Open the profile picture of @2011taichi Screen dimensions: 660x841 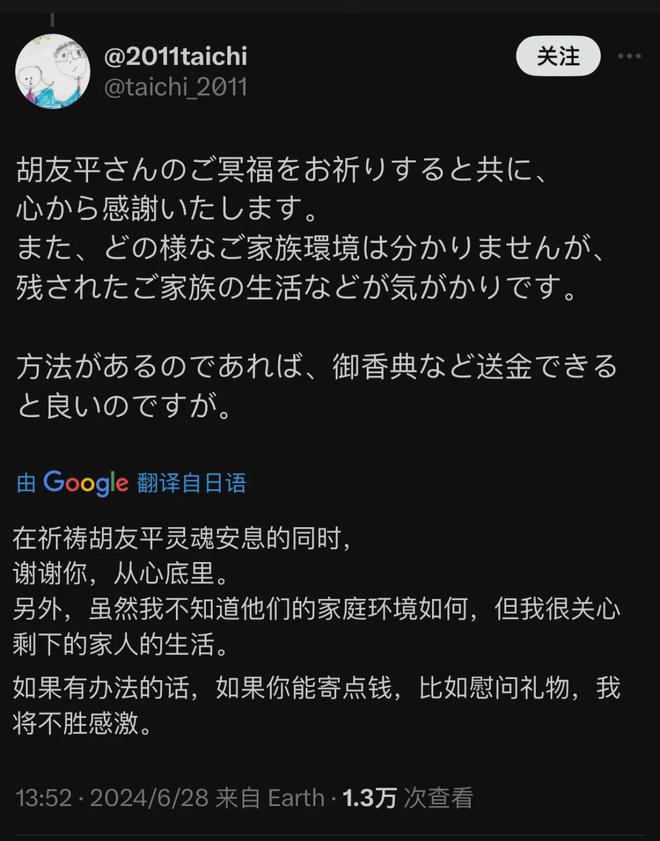(52, 72)
